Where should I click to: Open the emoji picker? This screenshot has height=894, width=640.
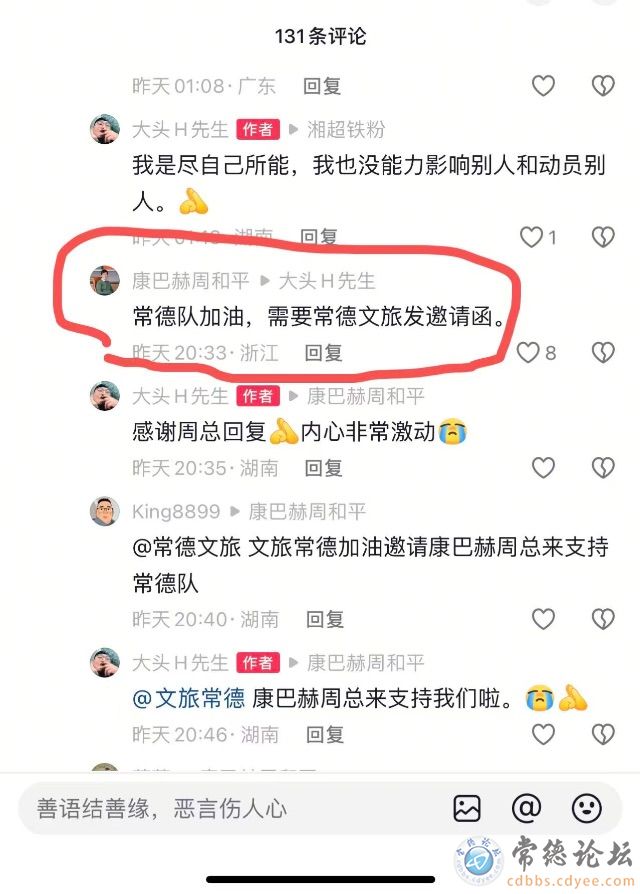586,808
